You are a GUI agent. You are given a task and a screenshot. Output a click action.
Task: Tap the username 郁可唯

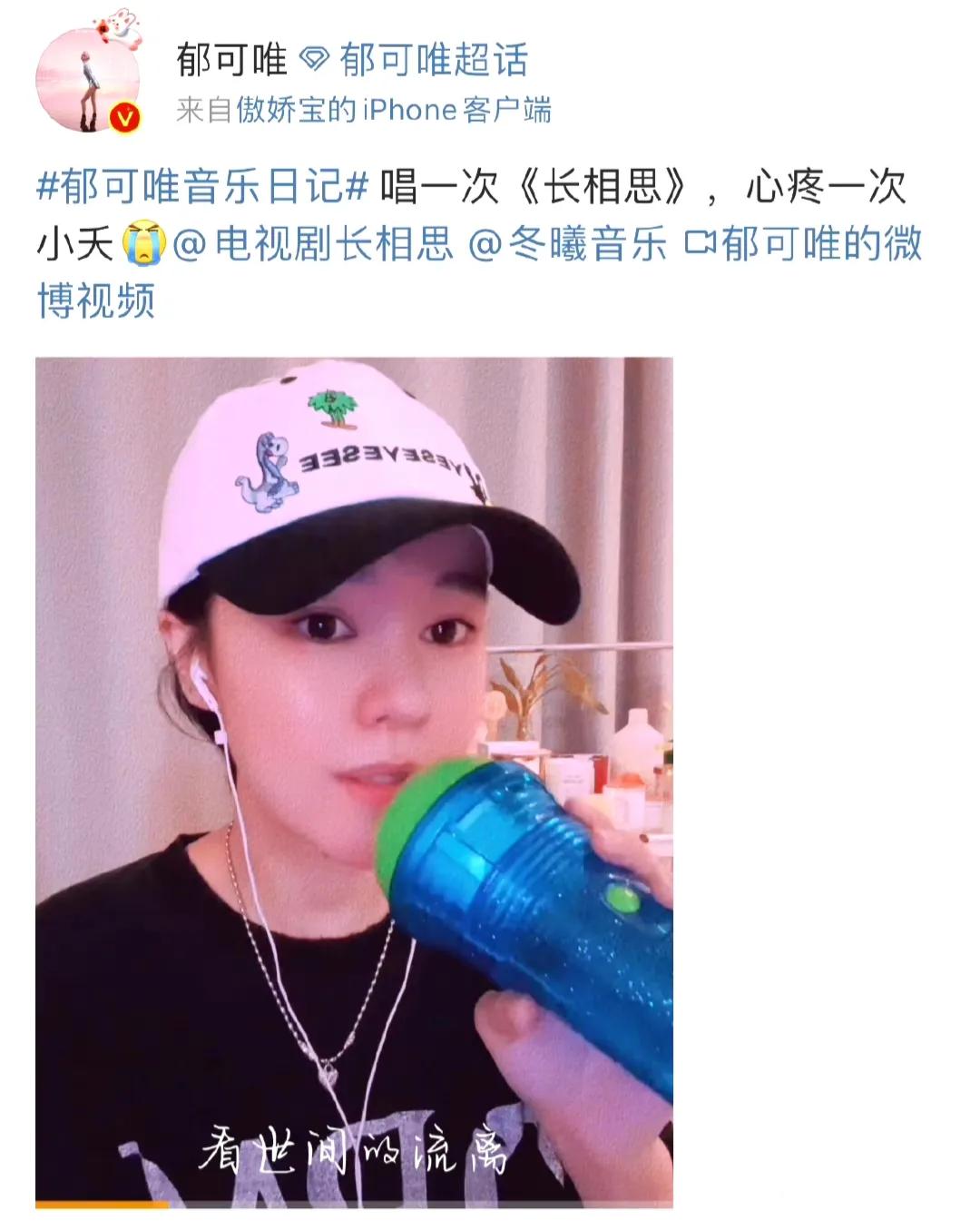[231, 60]
